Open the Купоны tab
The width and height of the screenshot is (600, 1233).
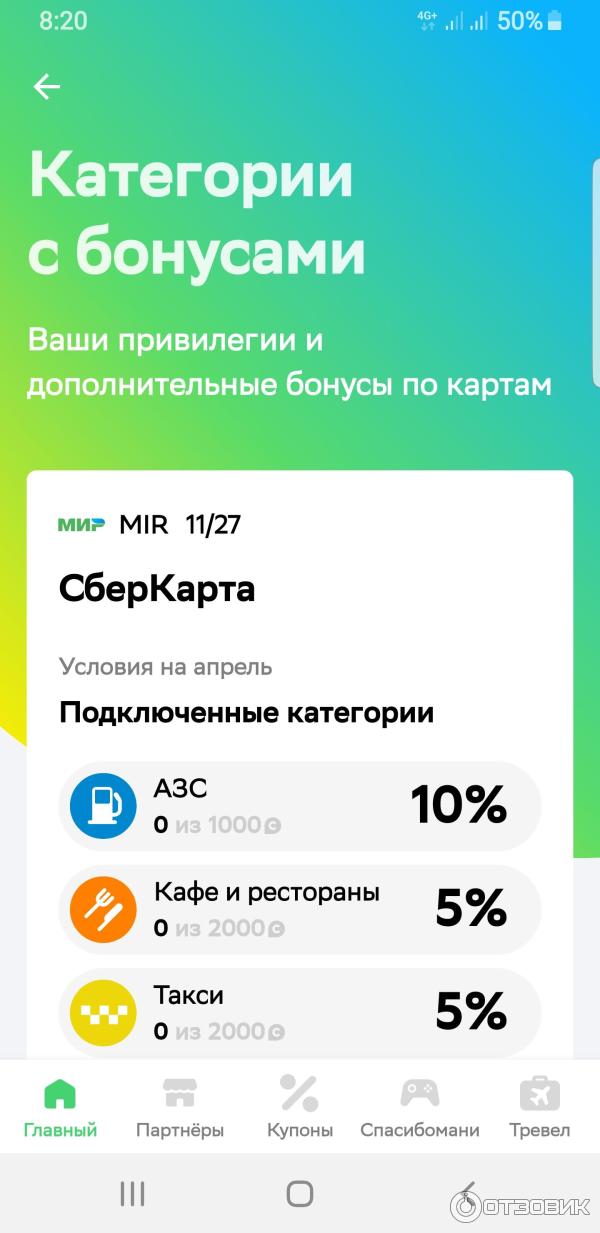point(300,1107)
